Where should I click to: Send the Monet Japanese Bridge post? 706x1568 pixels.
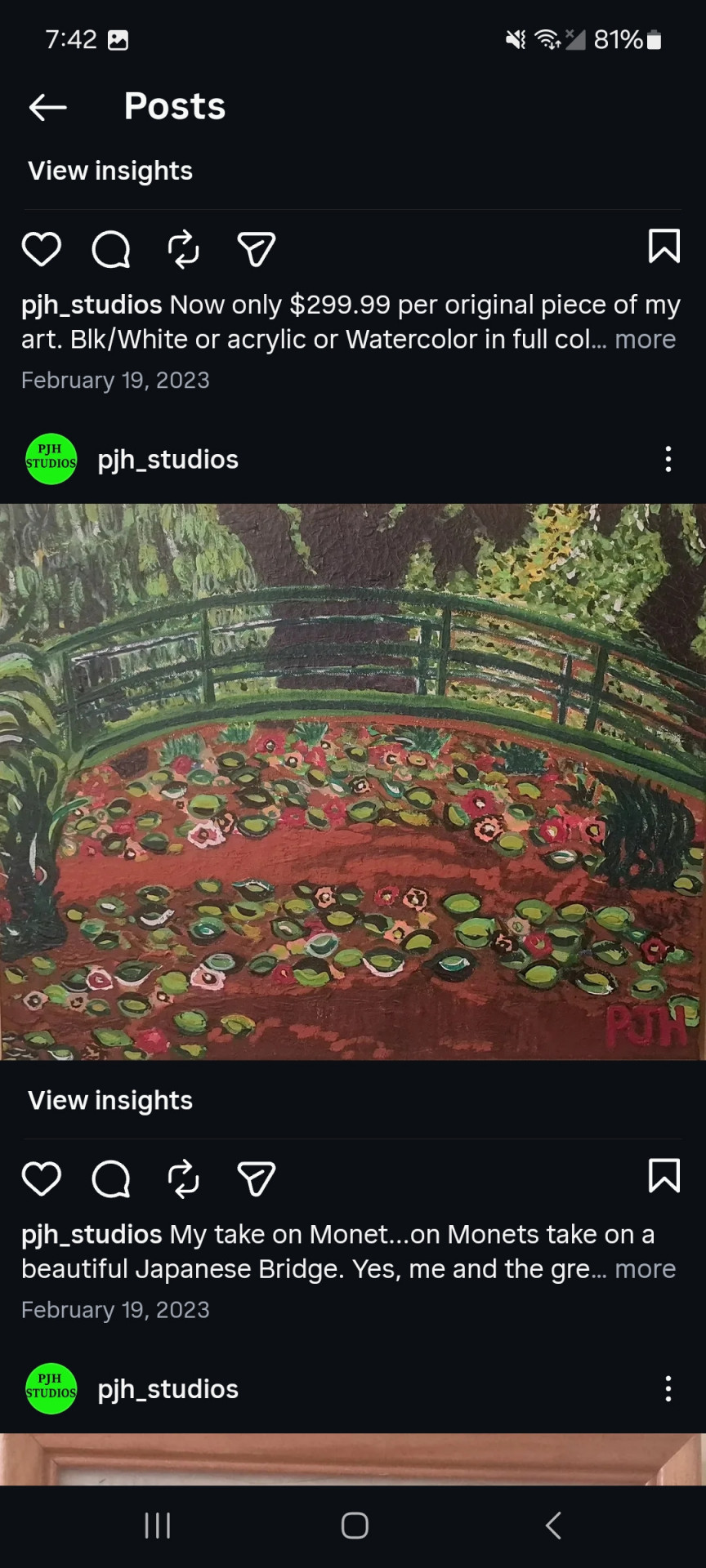[256, 1178]
